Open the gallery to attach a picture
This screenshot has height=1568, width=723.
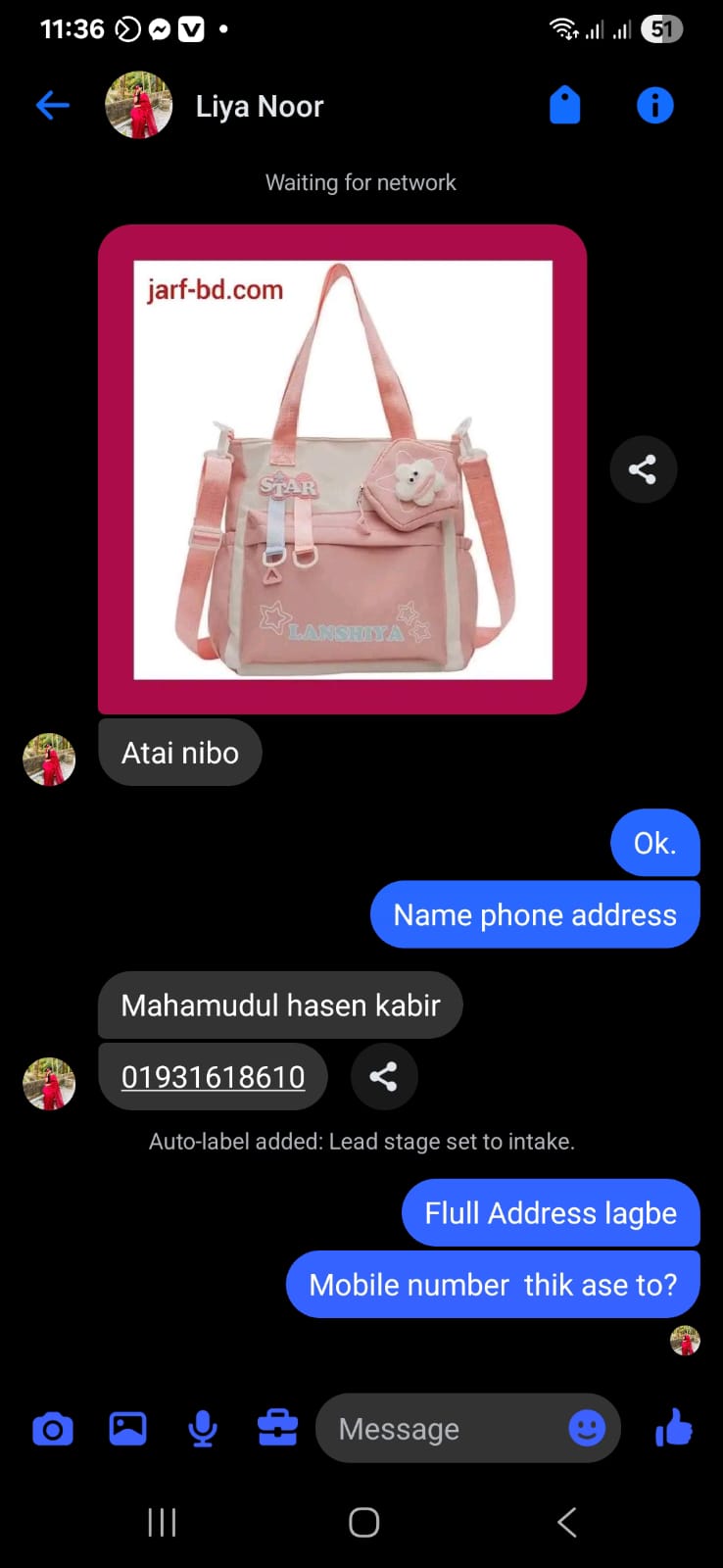click(127, 1429)
